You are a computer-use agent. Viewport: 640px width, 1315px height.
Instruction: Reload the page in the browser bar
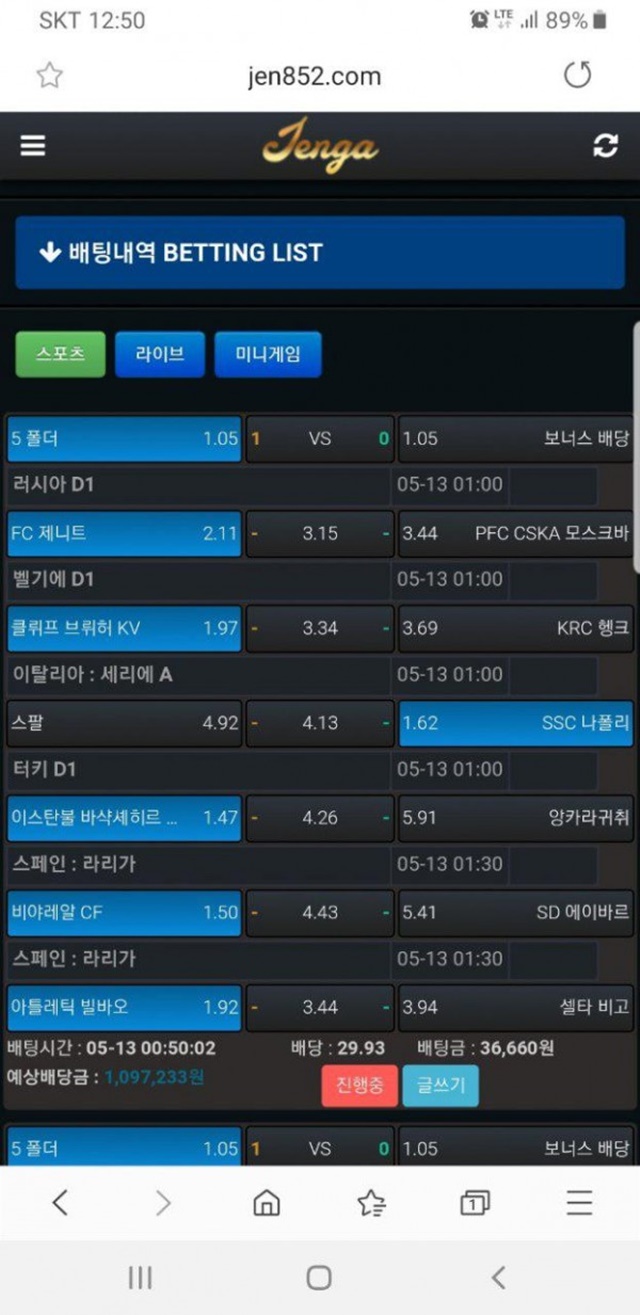point(578,75)
